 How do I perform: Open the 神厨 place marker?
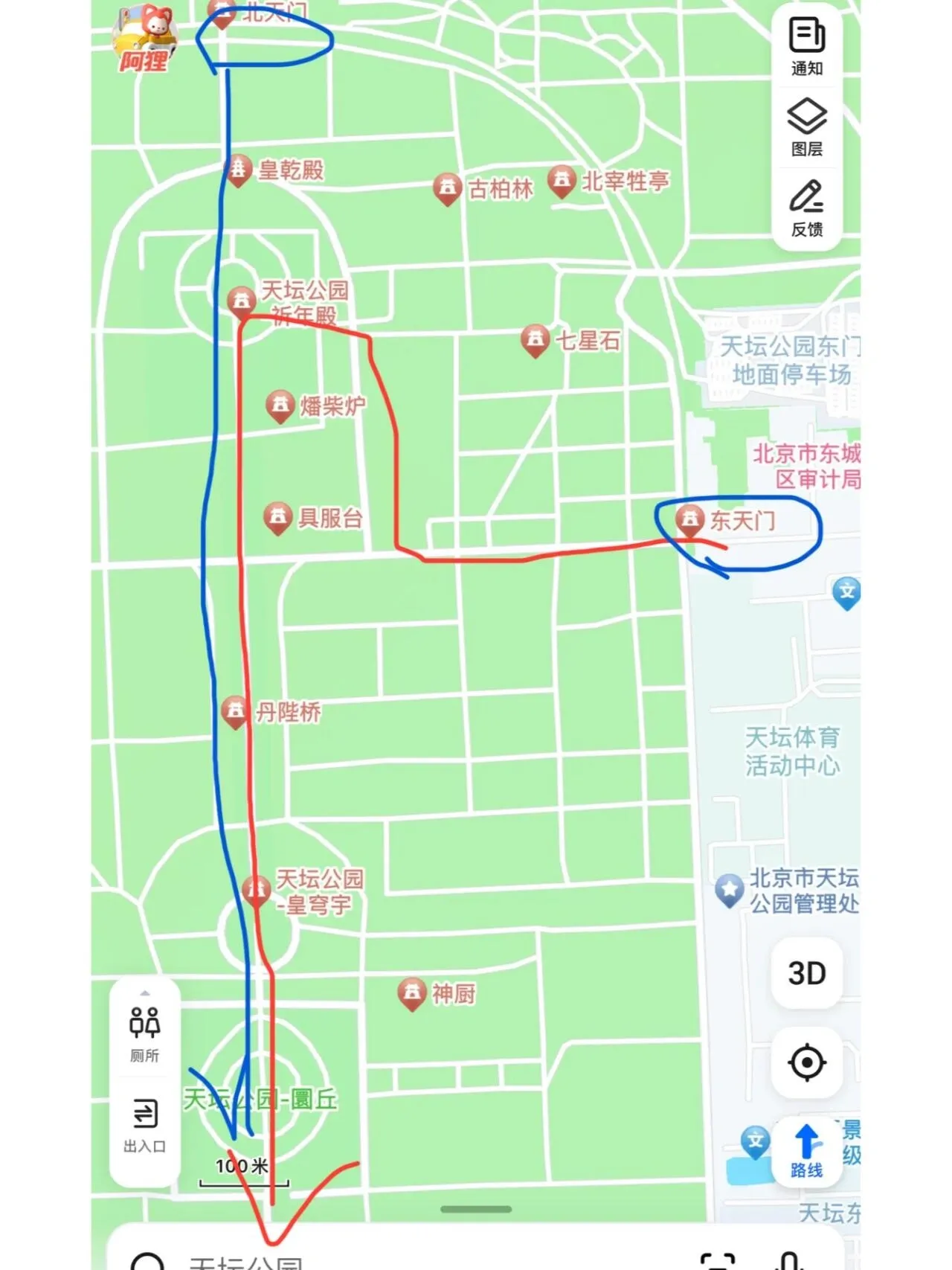tap(411, 992)
